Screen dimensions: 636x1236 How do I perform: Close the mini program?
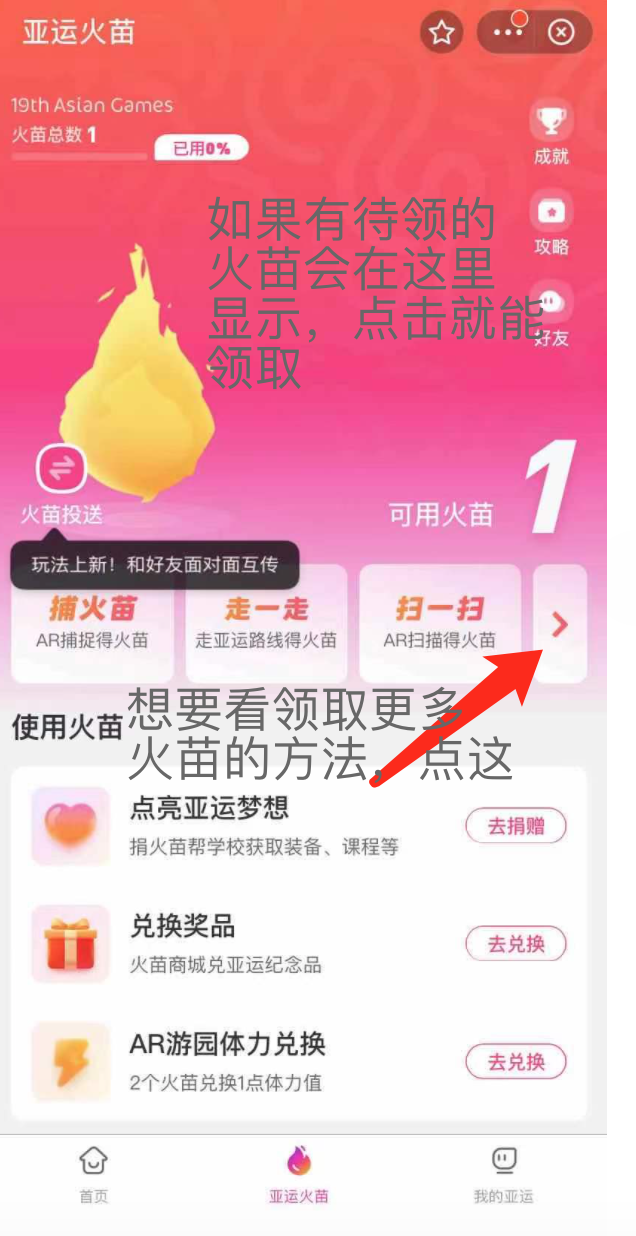(x=562, y=32)
